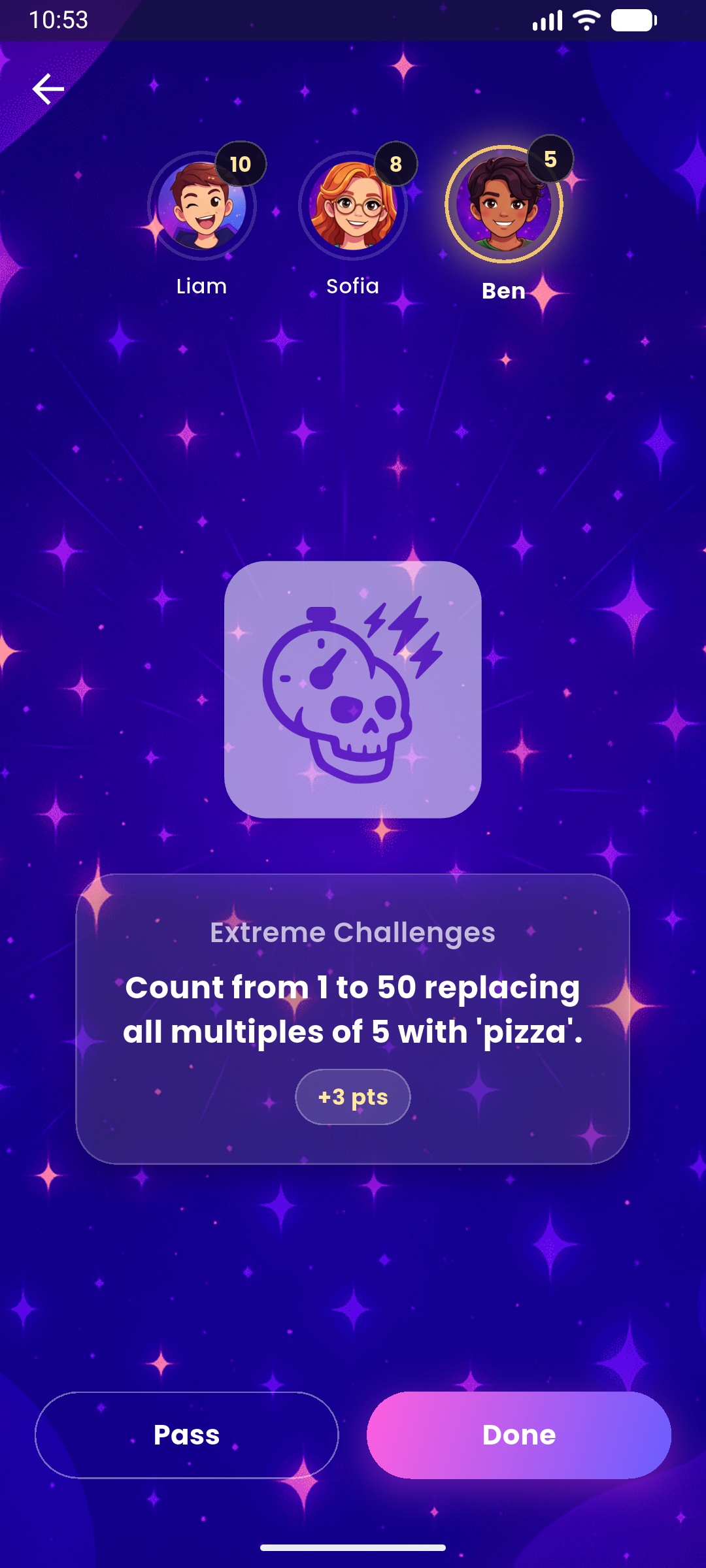Select Sofia's player avatar
Viewport: 706px width, 1568px height.
353,206
